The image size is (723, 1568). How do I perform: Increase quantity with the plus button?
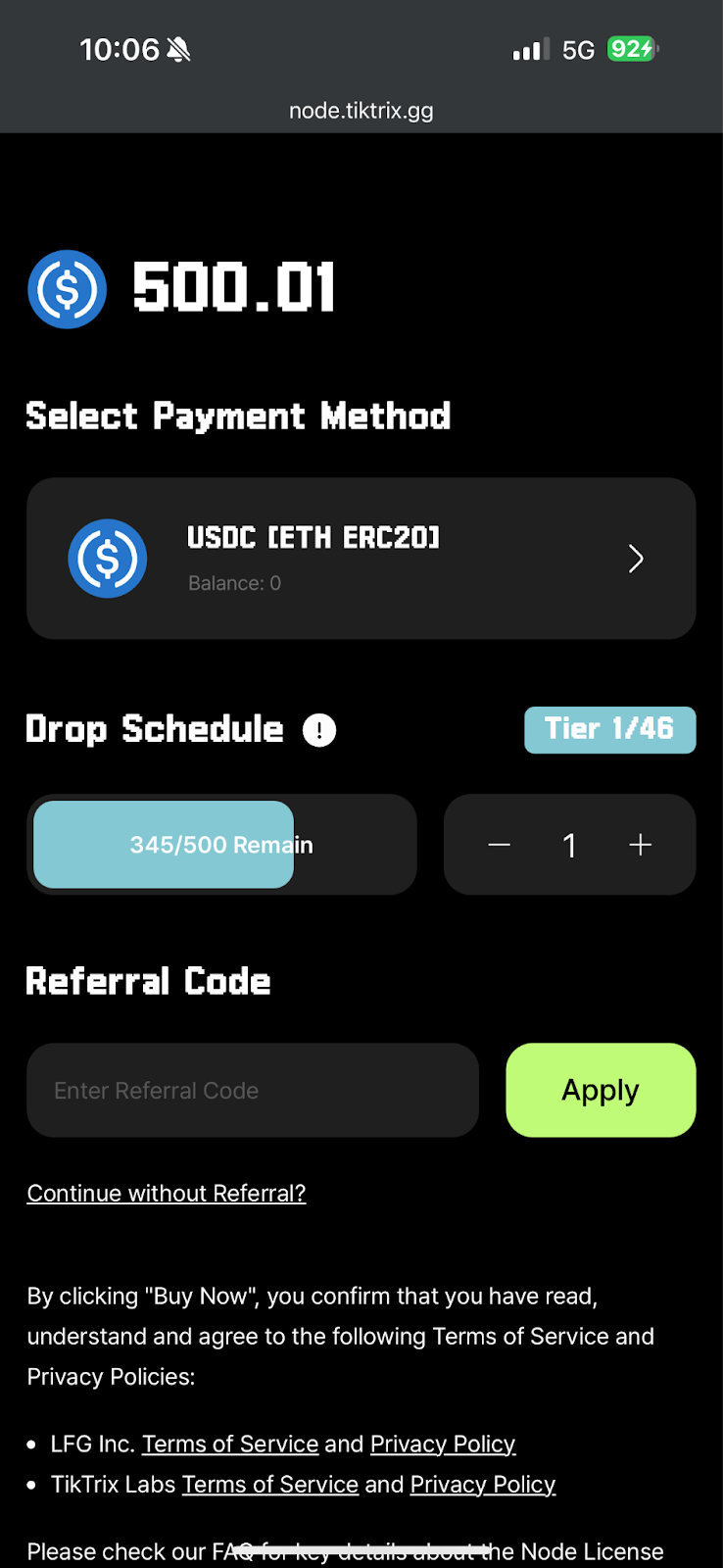point(641,845)
